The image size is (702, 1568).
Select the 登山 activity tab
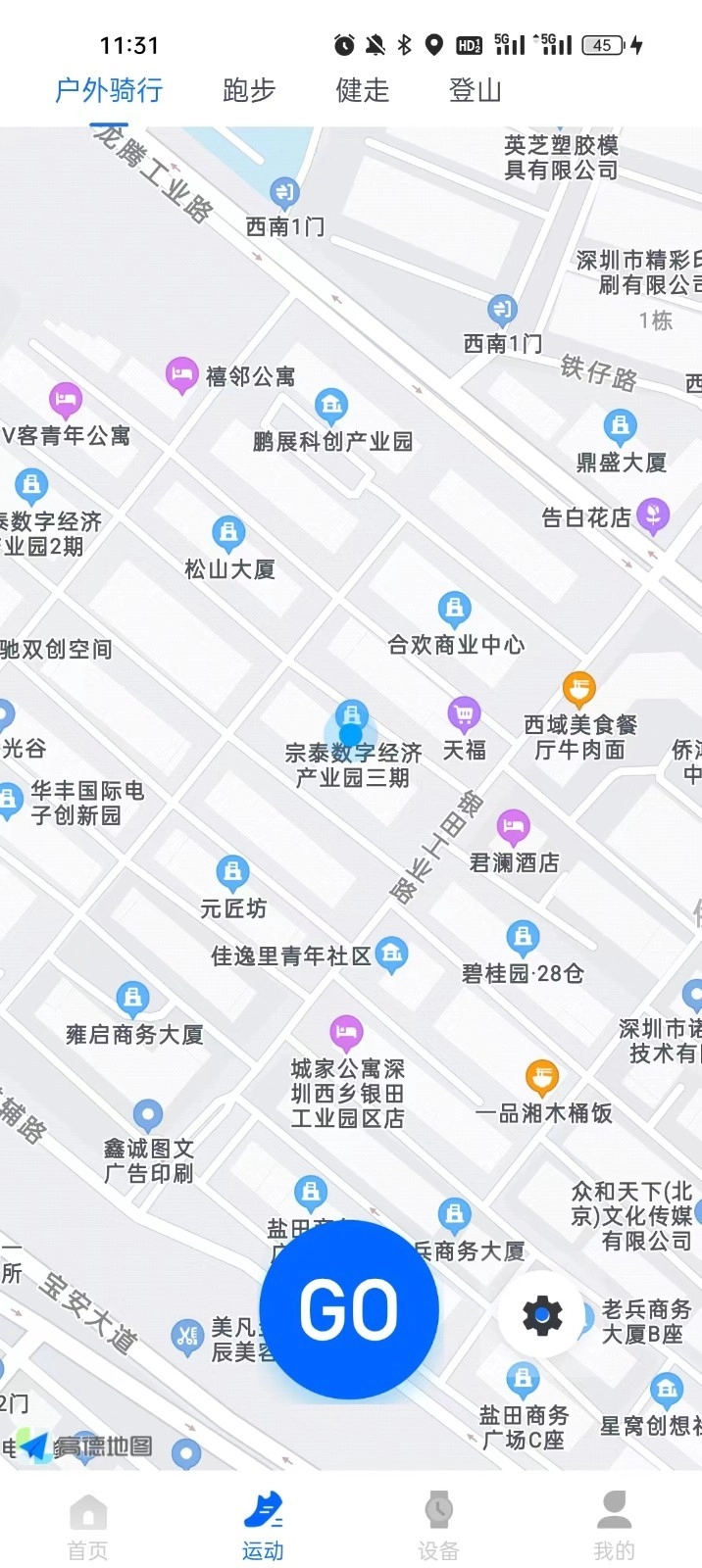476,91
